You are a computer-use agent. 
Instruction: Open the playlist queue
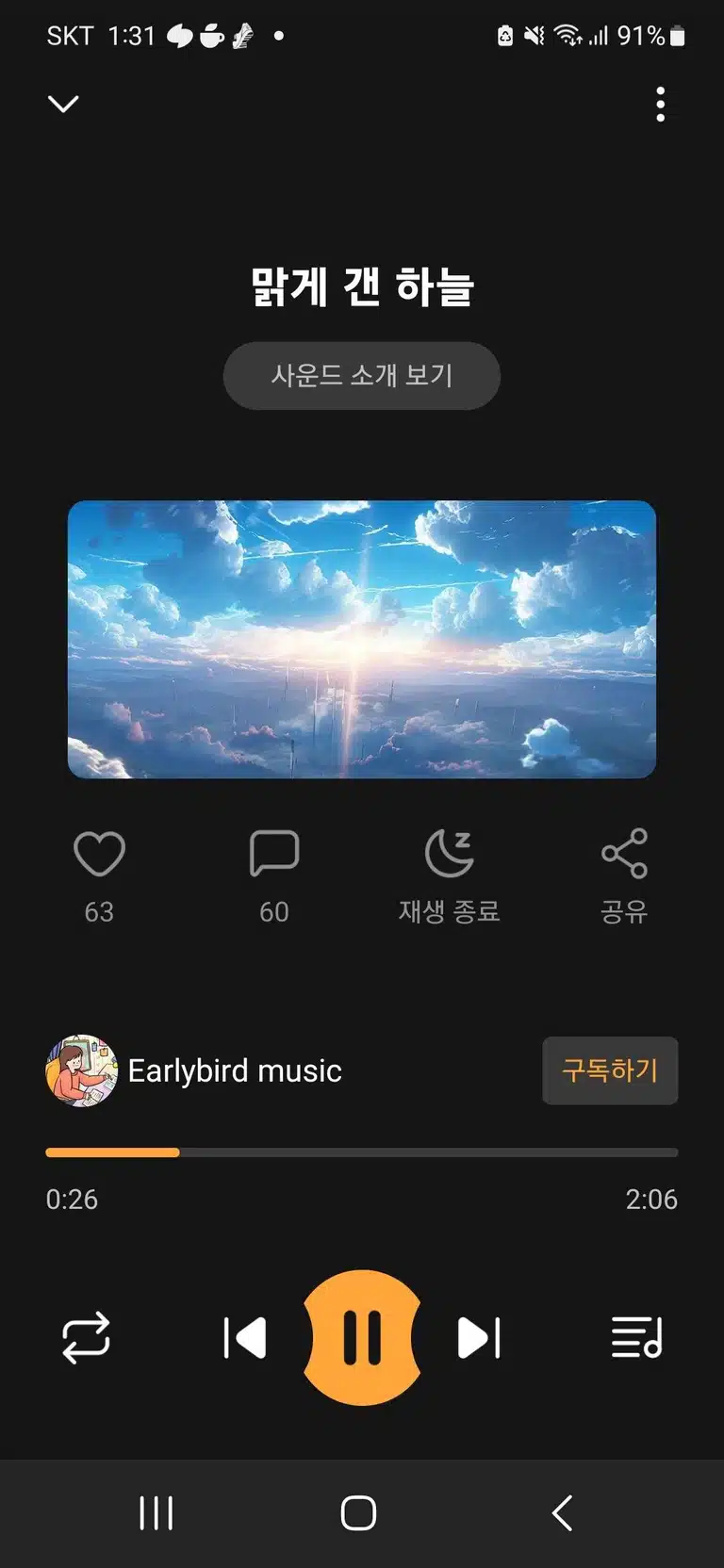click(637, 1338)
